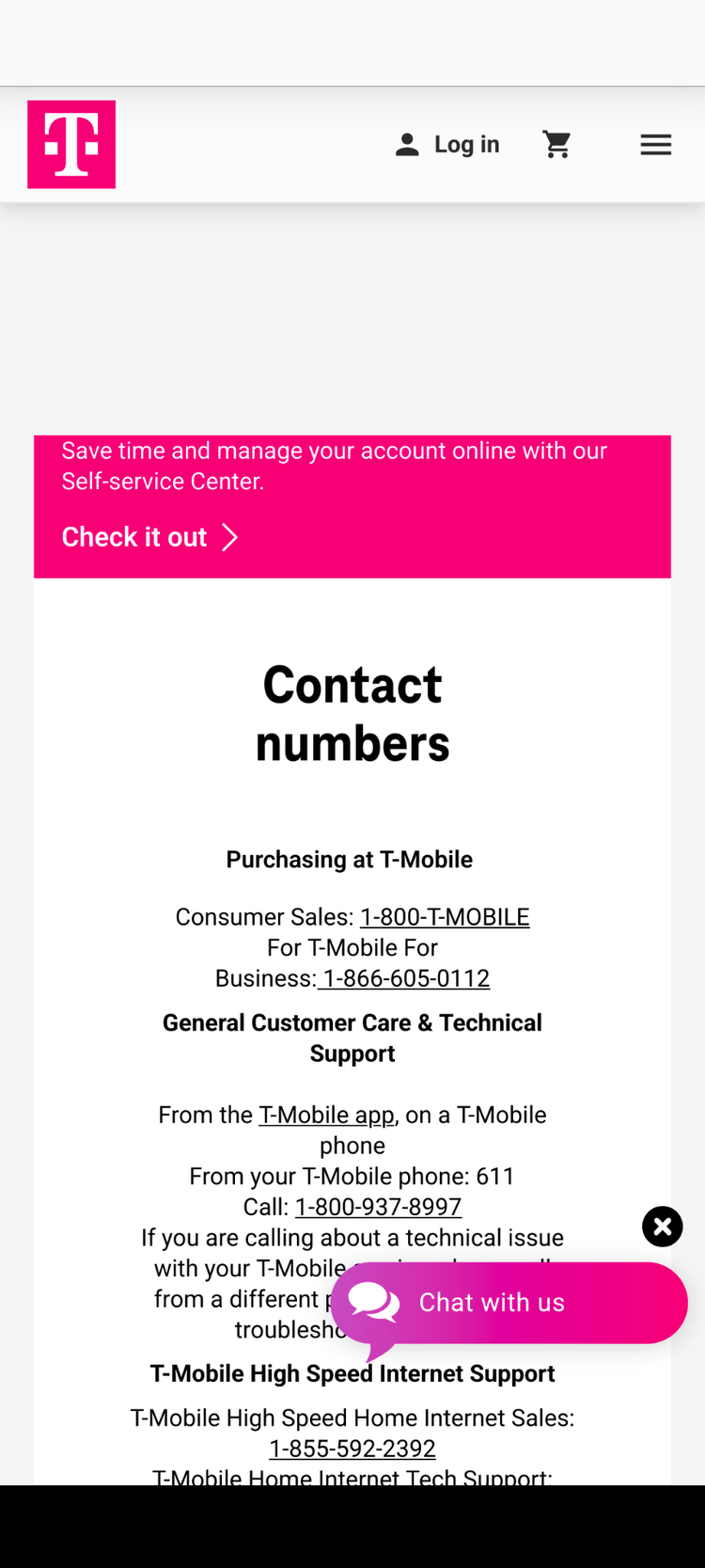Screen dimensions: 705x1568
Task: Tap Log in
Action: point(447,144)
